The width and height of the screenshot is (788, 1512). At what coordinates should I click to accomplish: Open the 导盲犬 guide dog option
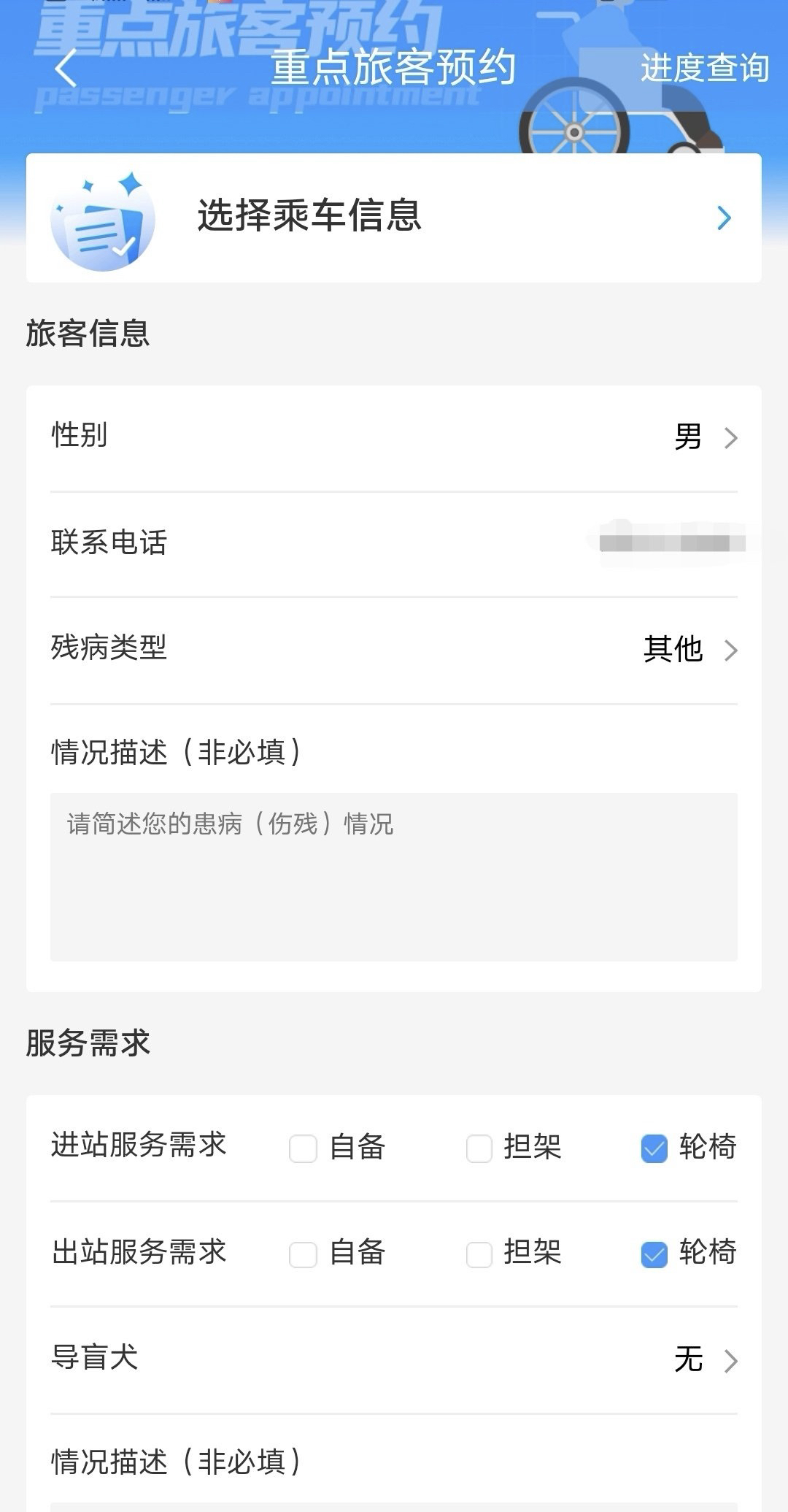(x=703, y=1360)
